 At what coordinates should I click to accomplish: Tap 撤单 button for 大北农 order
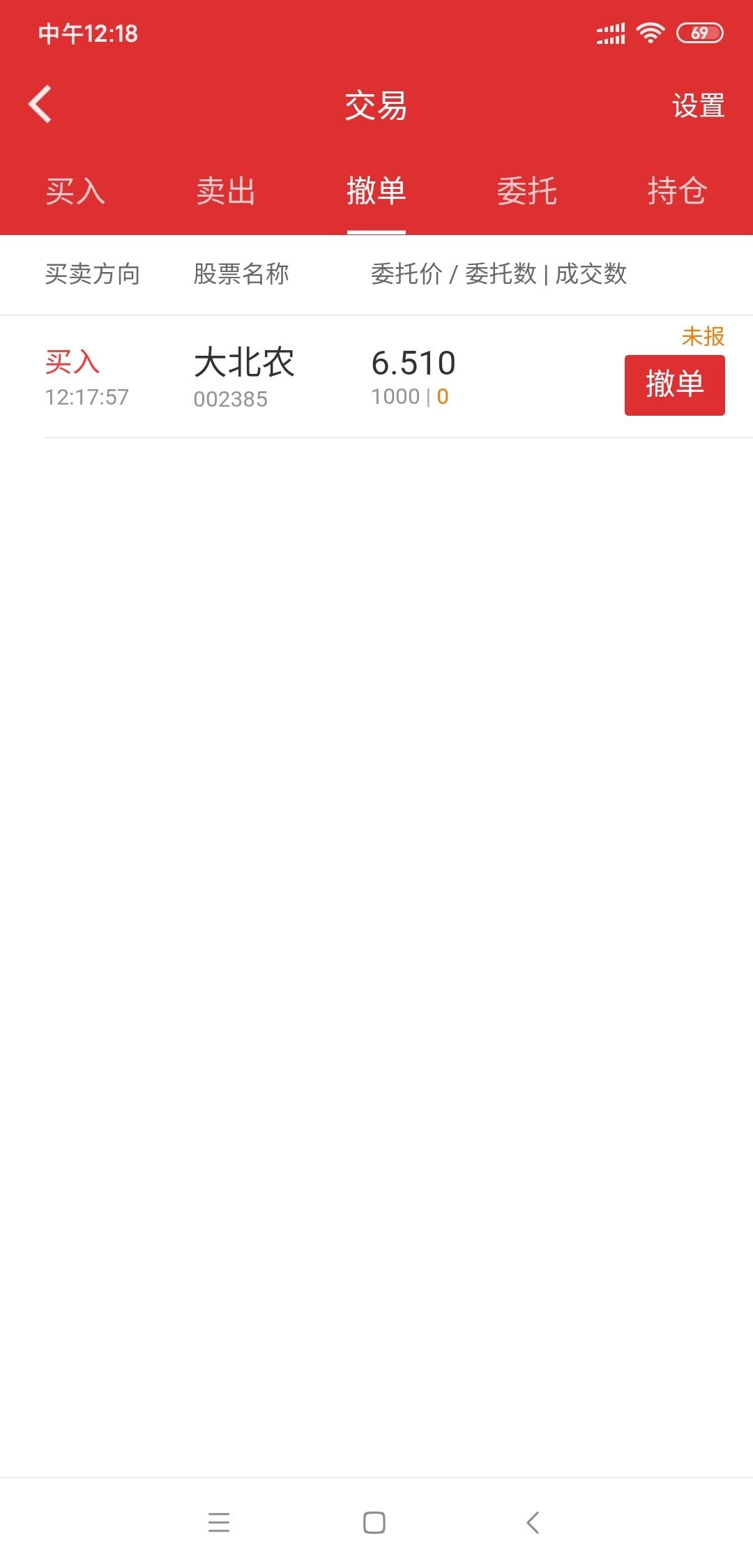click(x=674, y=385)
